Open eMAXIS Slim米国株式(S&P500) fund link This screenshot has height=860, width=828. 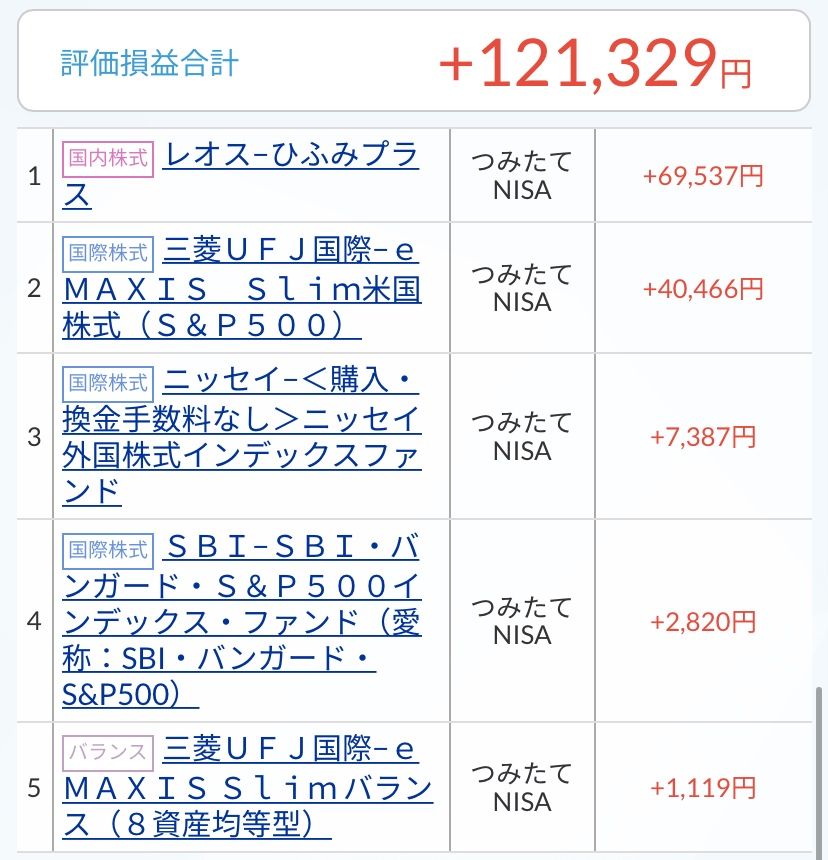pos(241,288)
